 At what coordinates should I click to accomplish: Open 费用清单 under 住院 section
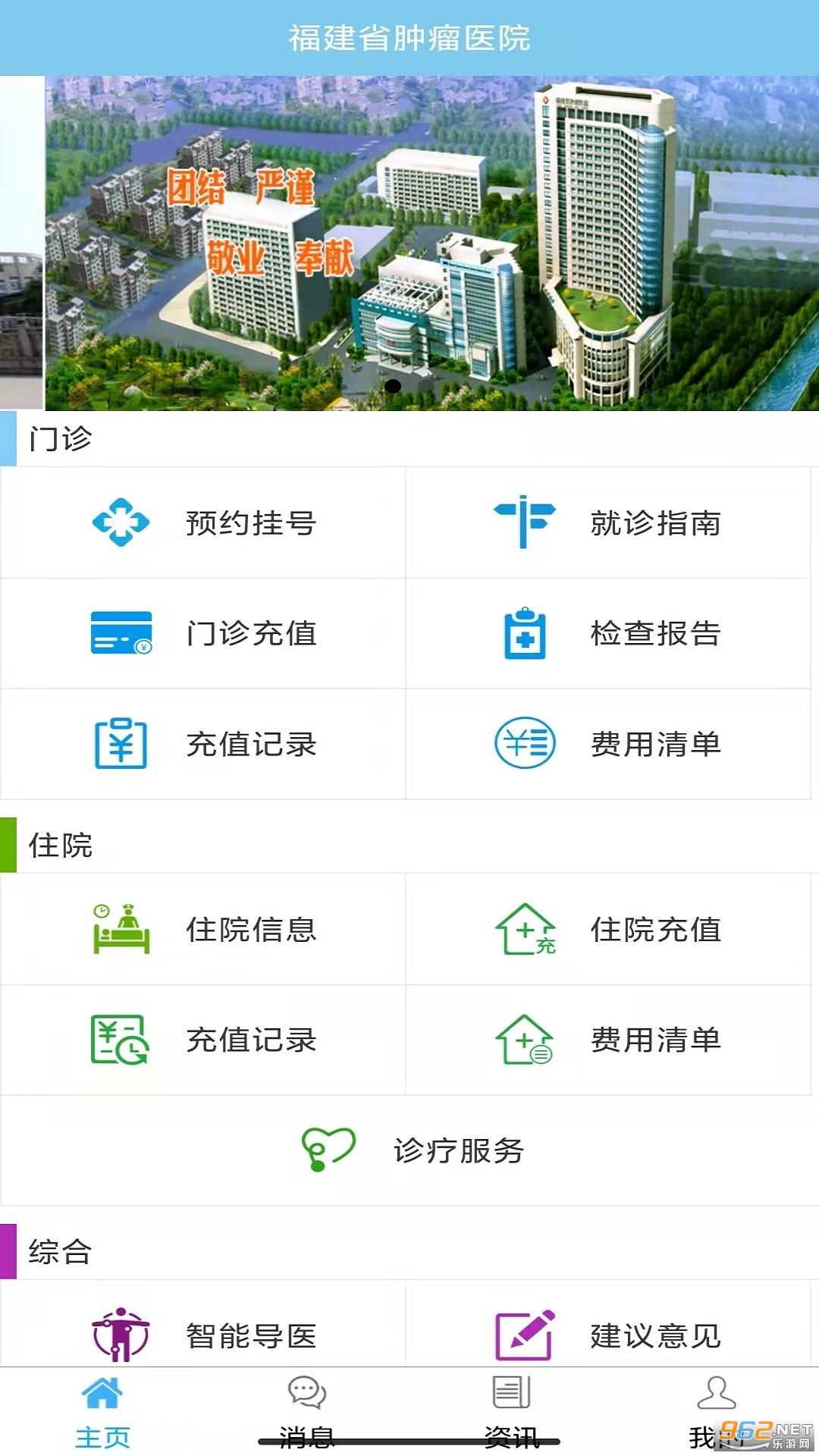pyautogui.click(x=607, y=1040)
